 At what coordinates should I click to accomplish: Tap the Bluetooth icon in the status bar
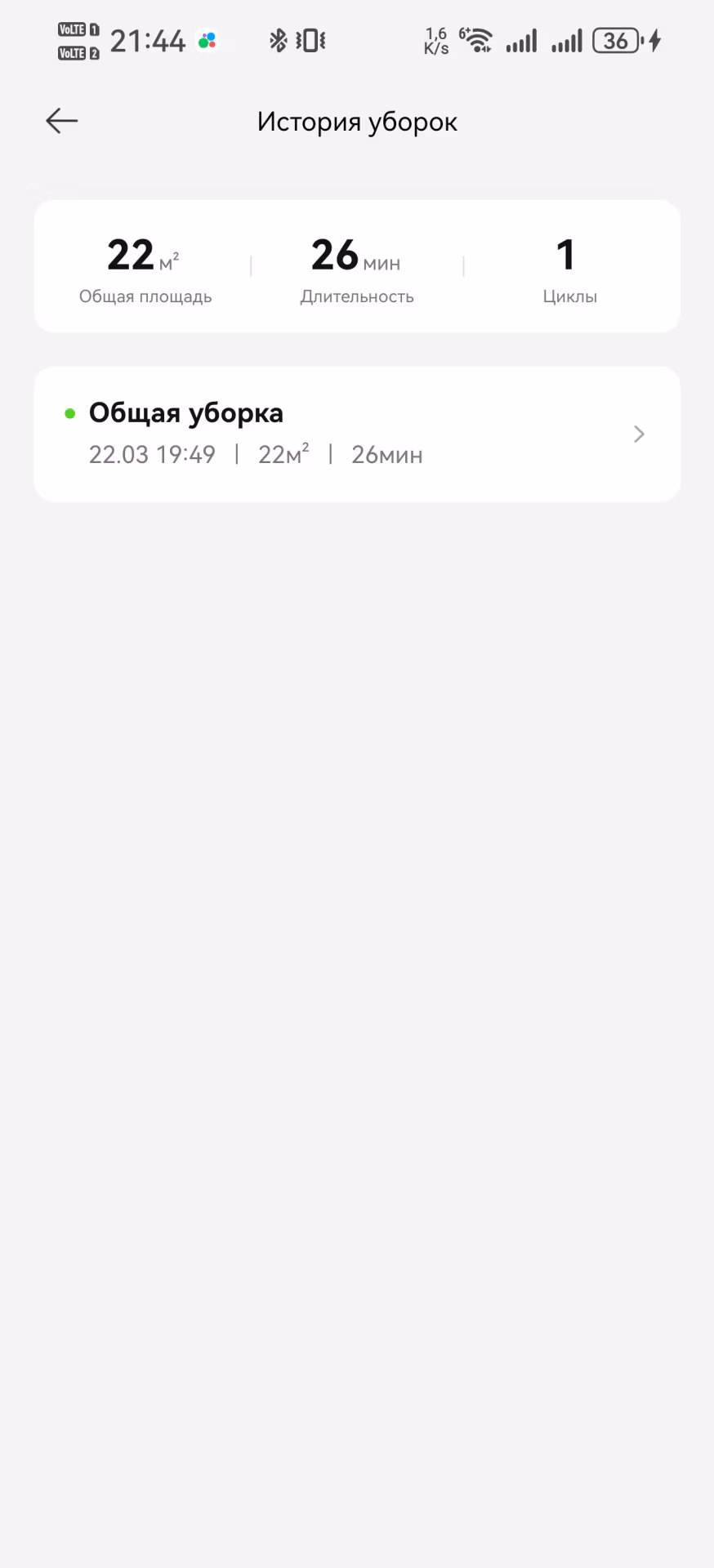(x=277, y=39)
